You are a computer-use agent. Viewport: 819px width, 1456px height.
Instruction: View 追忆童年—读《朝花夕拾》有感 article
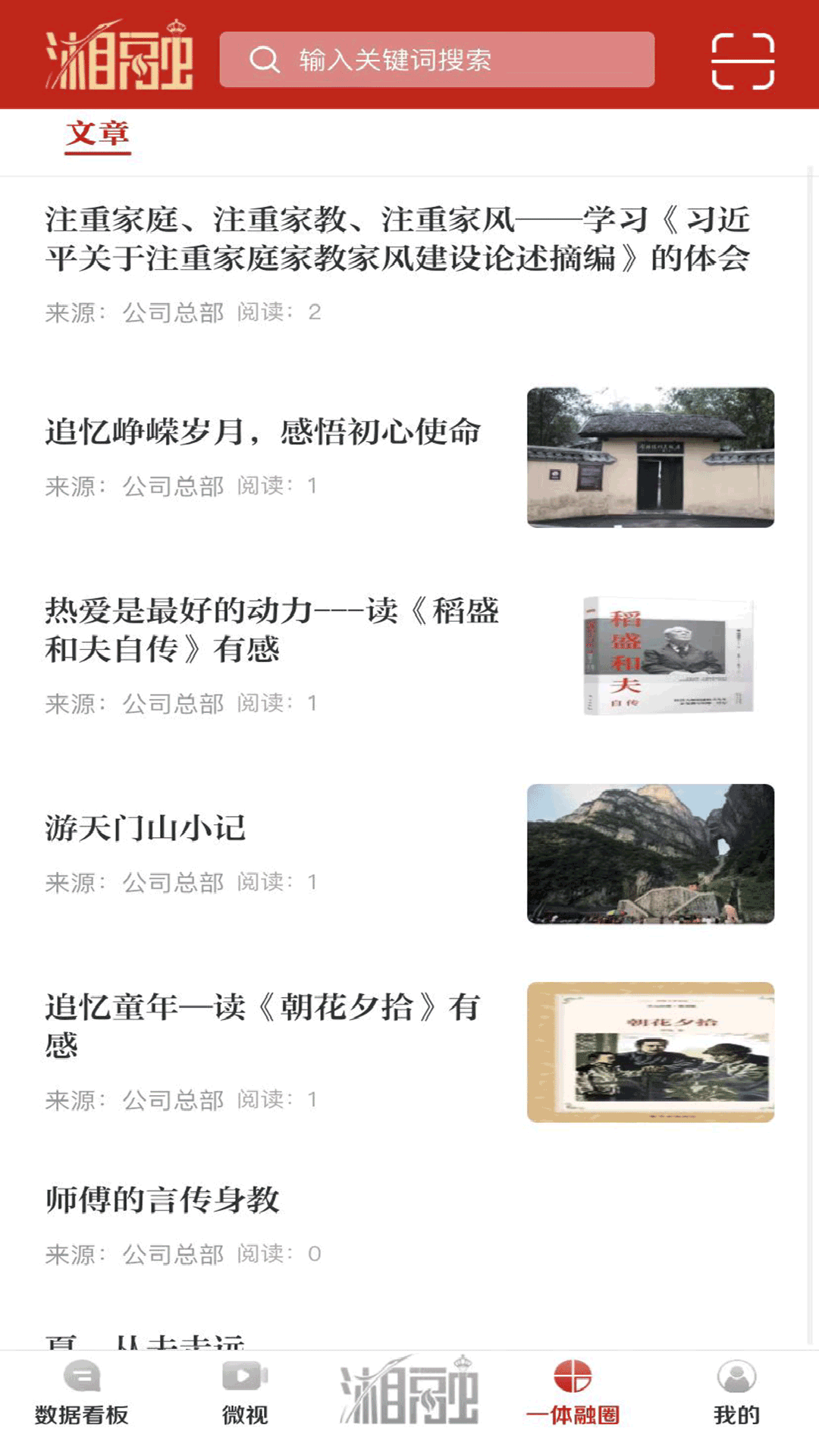point(262,1025)
